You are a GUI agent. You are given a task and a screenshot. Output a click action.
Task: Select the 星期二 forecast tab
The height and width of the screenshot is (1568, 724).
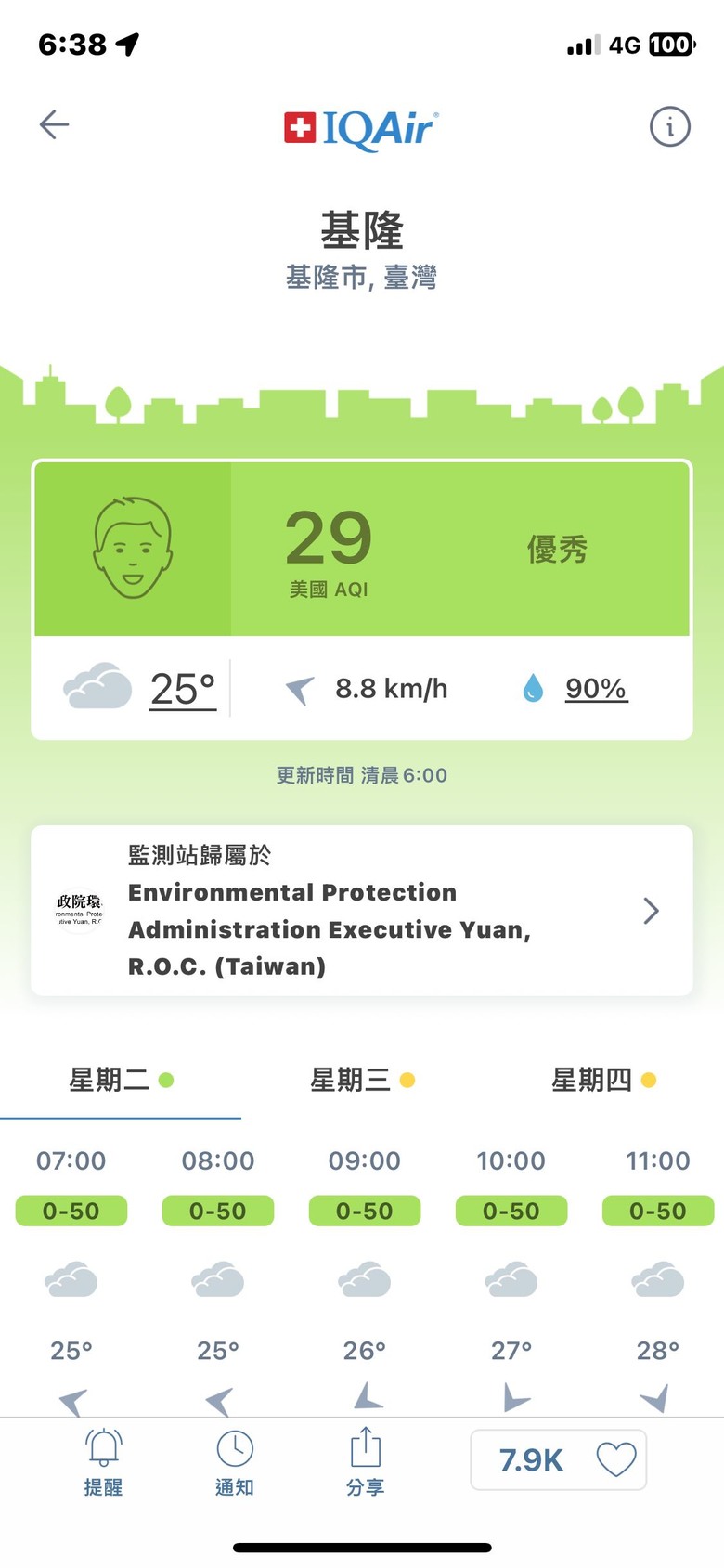point(121,1080)
